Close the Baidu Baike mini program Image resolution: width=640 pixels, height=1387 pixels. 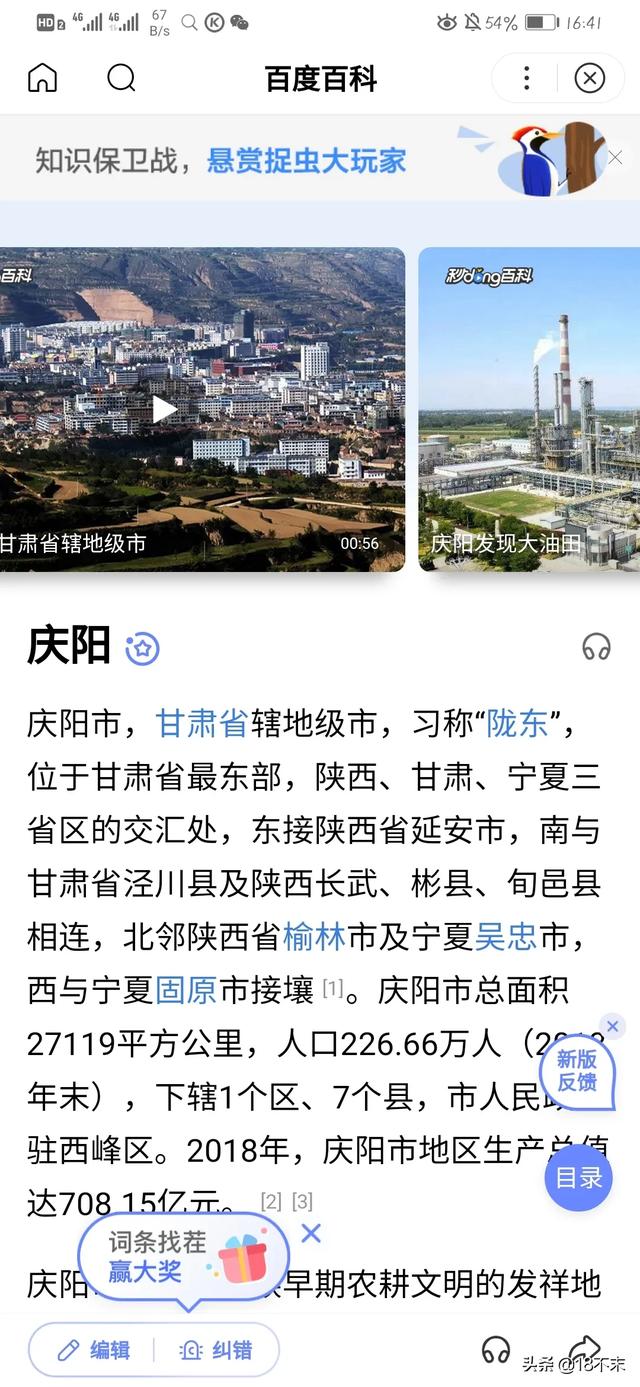[x=590, y=78]
